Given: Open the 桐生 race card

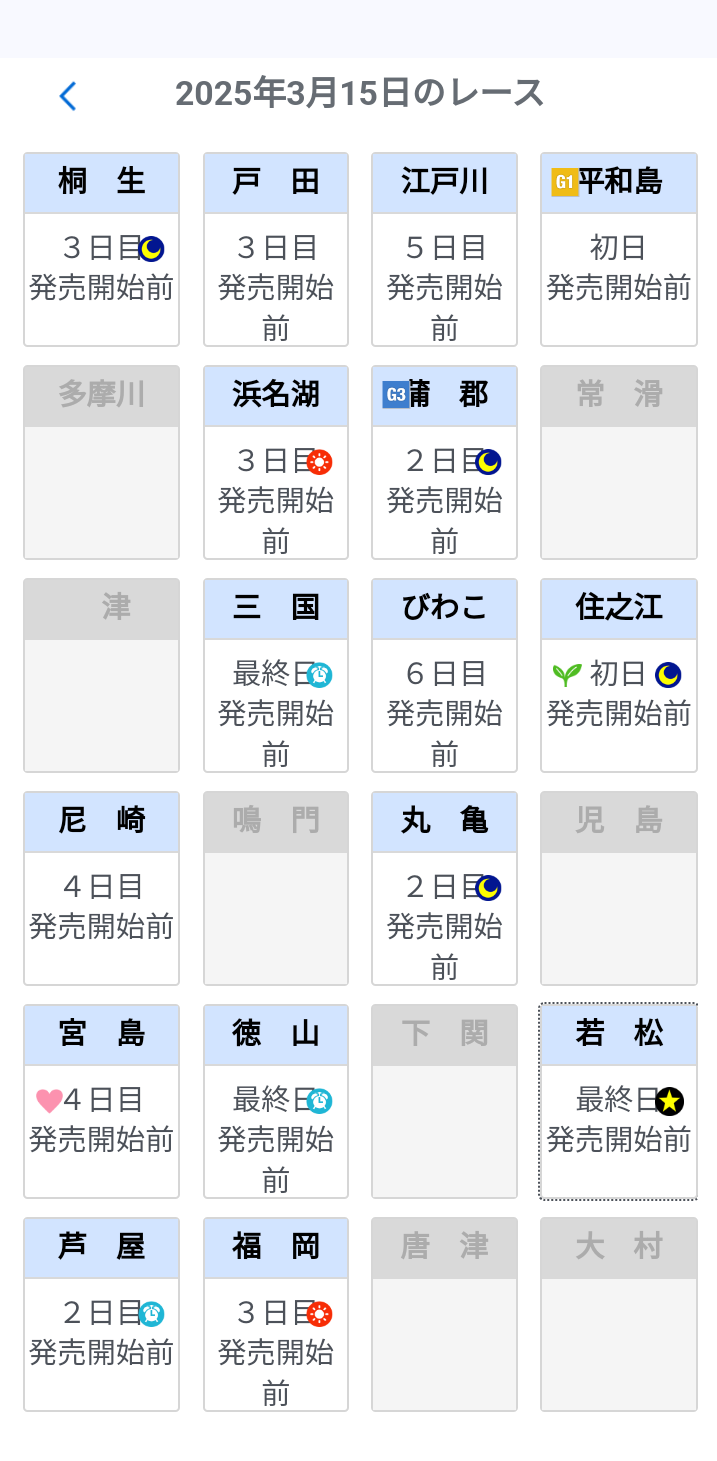Looking at the screenshot, I should [x=101, y=250].
